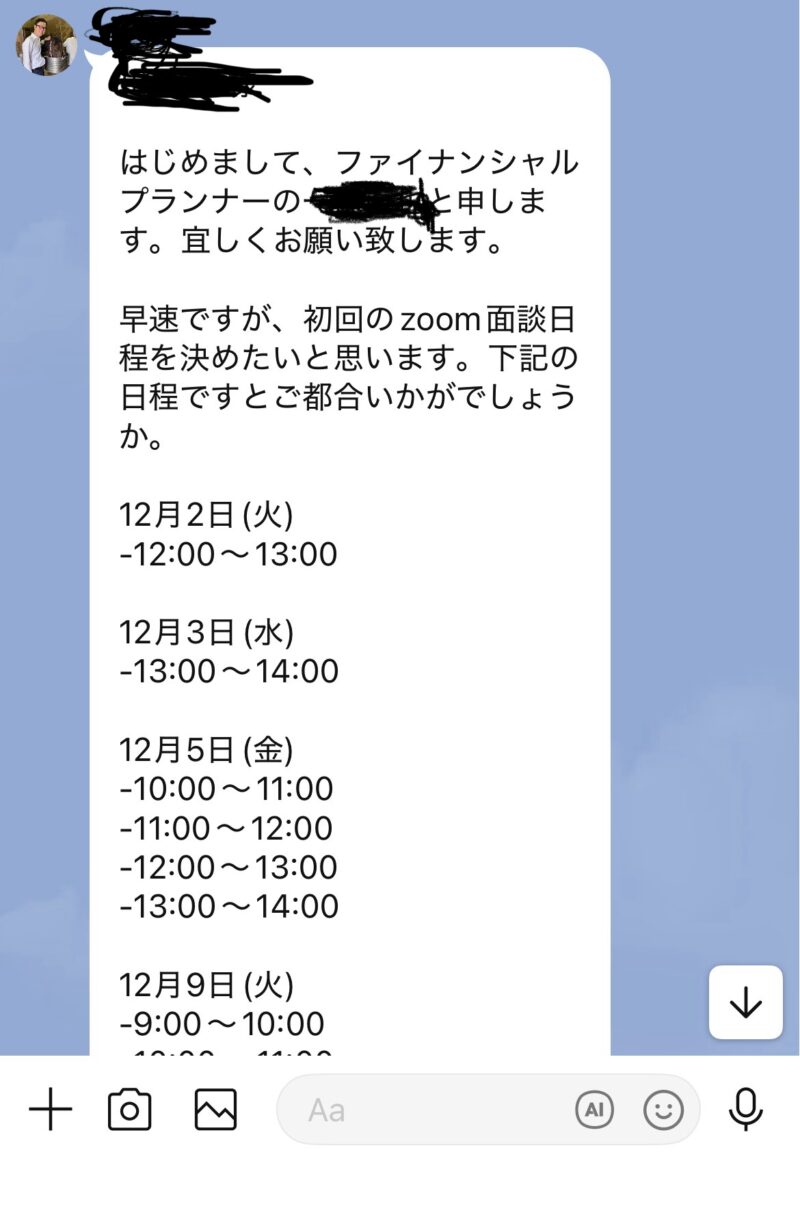The width and height of the screenshot is (800, 1230).
Task: Open the camera to take a photo
Action: click(x=129, y=1110)
